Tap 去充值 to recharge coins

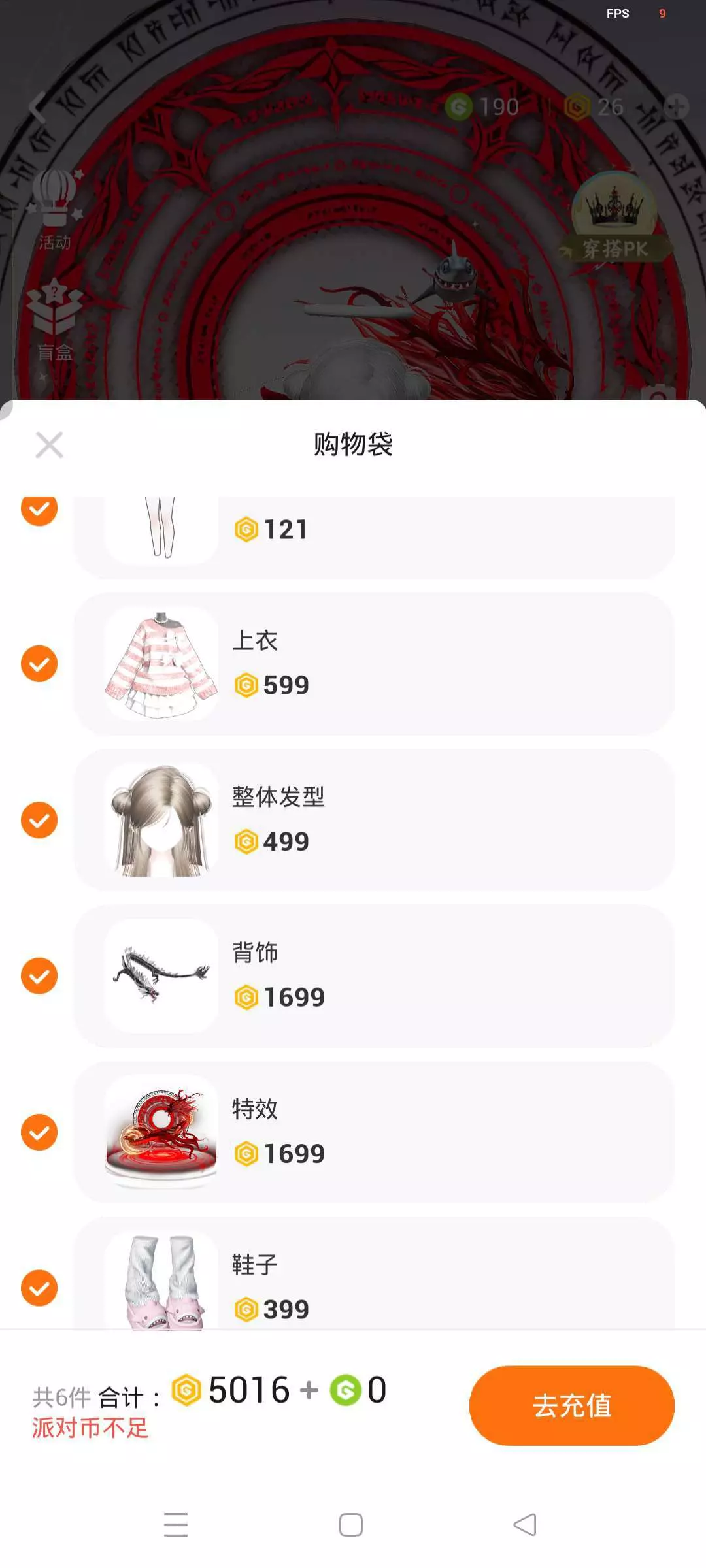[571, 1405]
